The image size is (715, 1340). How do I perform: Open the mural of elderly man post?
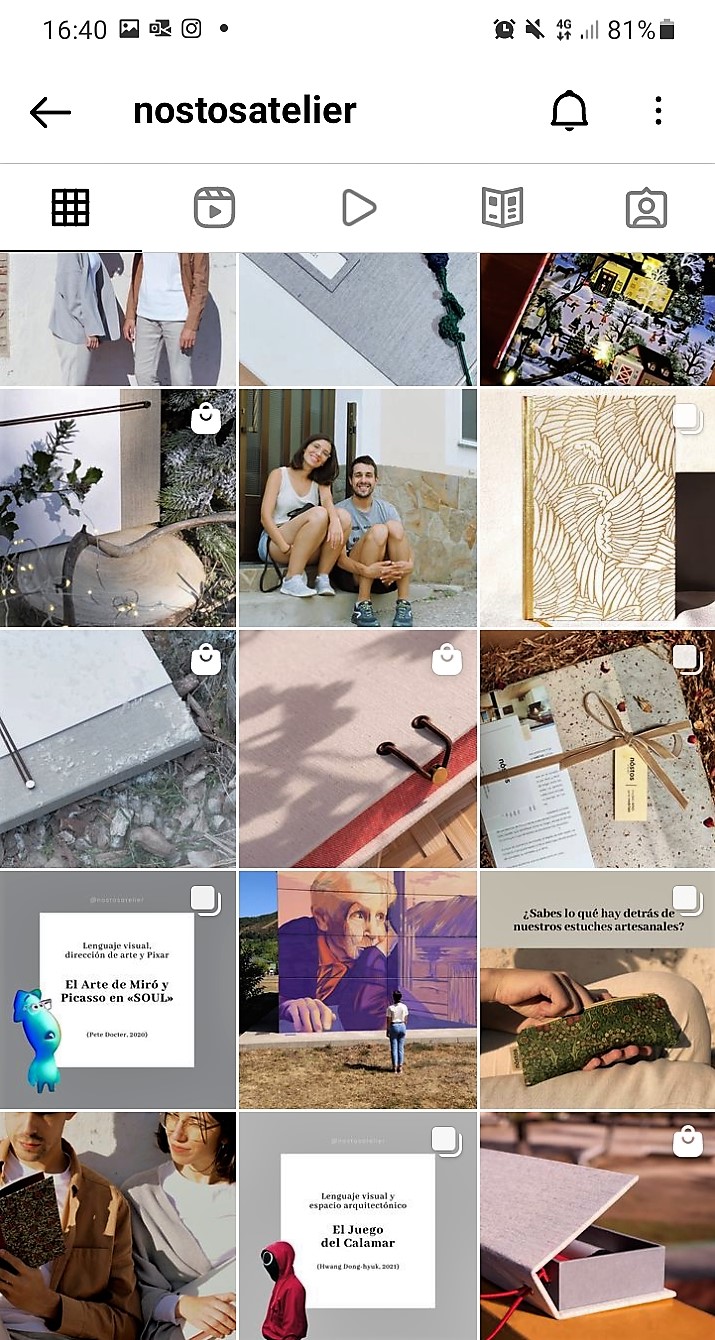point(358,989)
